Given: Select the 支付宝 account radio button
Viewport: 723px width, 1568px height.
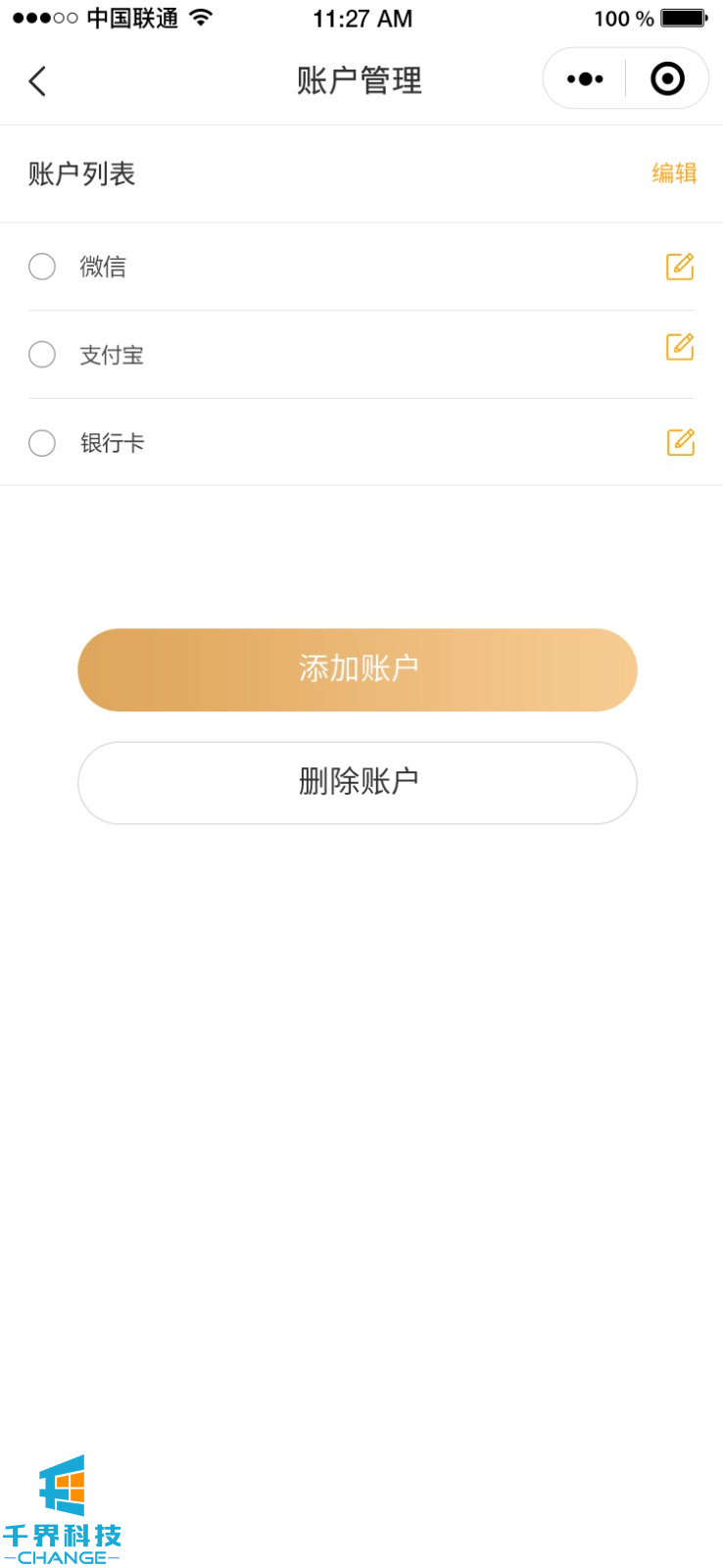Looking at the screenshot, I should [42, 355].
